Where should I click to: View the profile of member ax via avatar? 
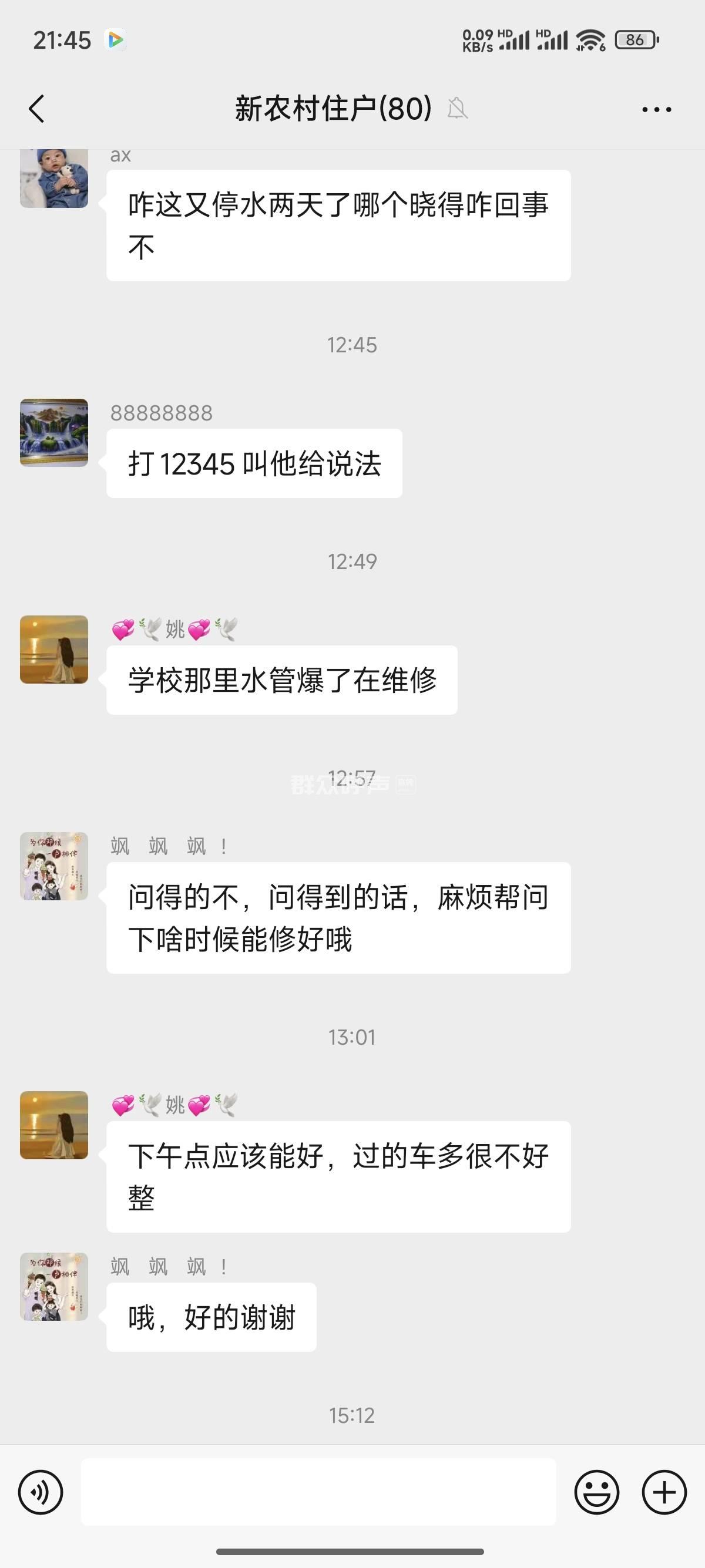pyautogui.click(x=54, y=179)
